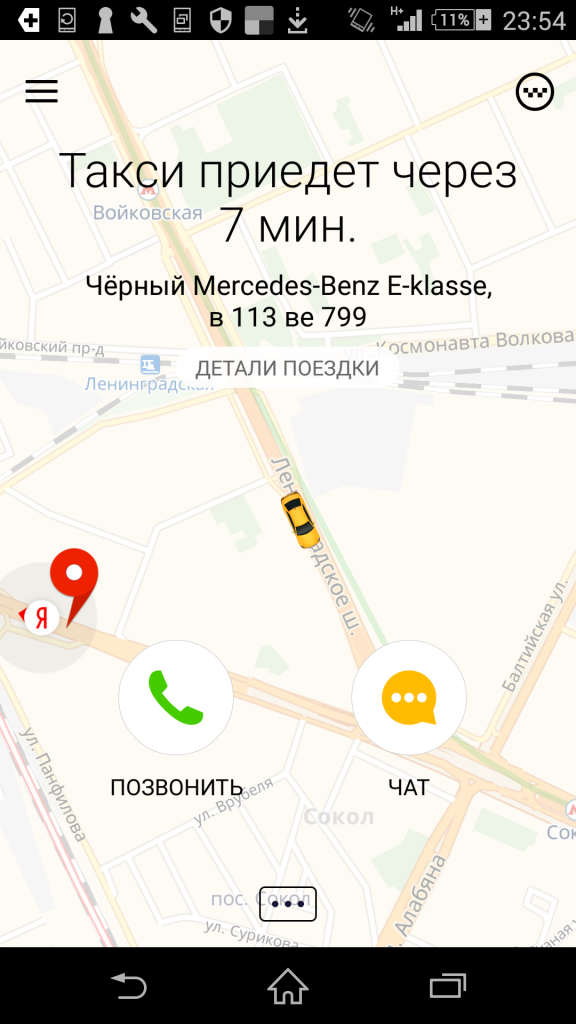Go back with system back button
The width and height of the screenshot is (576, 1024).
(x=129, y=985)
